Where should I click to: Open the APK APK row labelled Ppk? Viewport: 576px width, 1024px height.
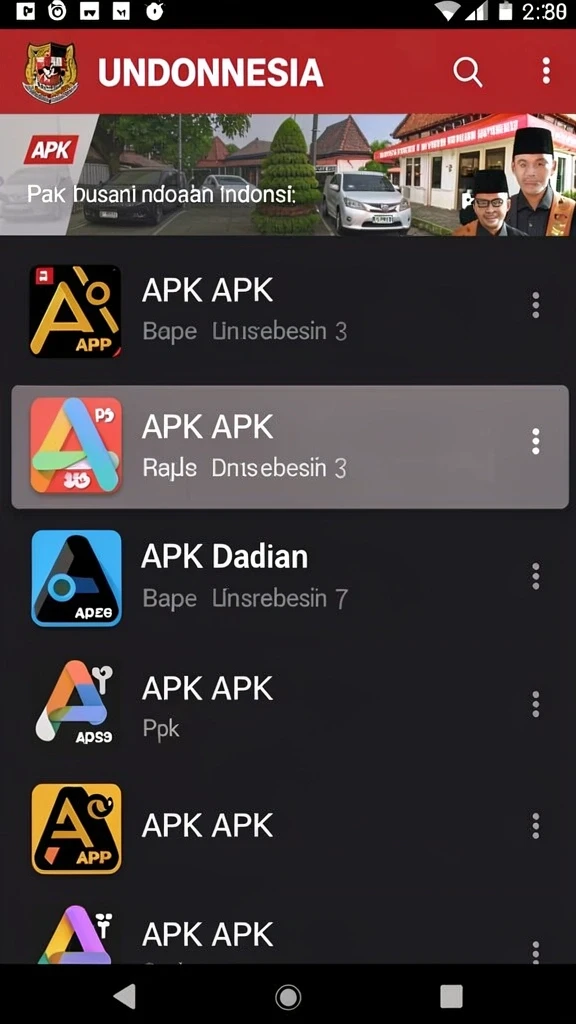coord(288,704)
